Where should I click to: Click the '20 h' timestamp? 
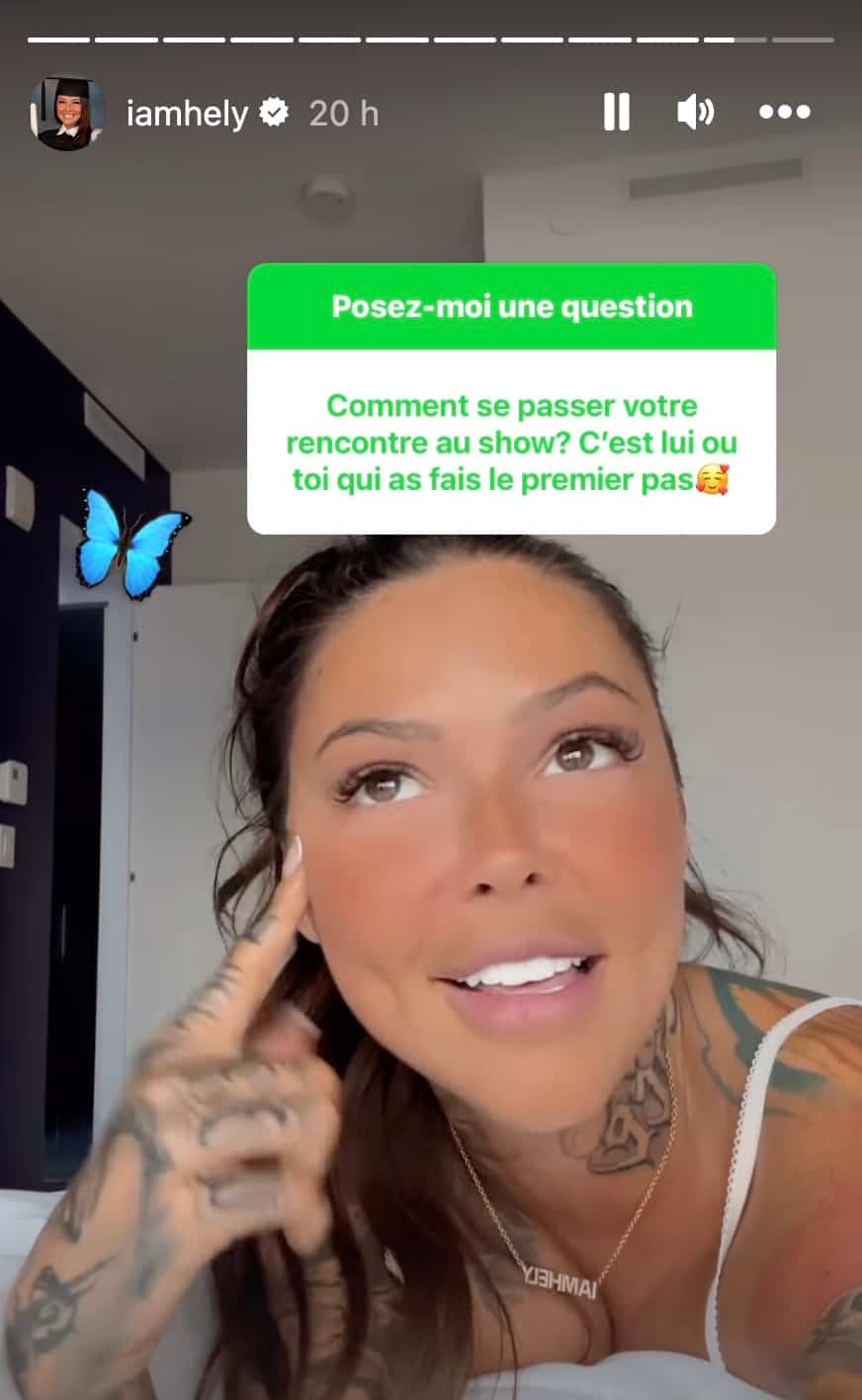tap(342, 114)
